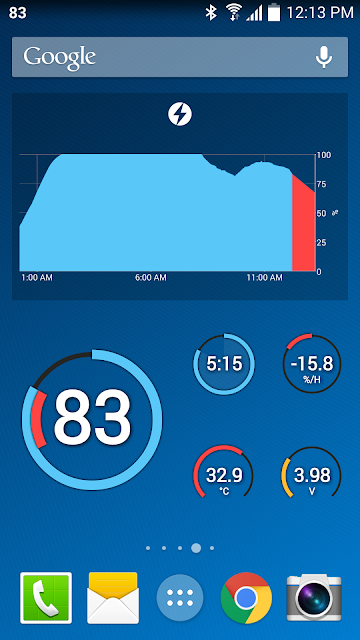The width and height of the screenshot is (360, 640).
Task: Open the -15.8 %/H discharge rate widget
Action: pyautogui.click(x=312, y=364)
